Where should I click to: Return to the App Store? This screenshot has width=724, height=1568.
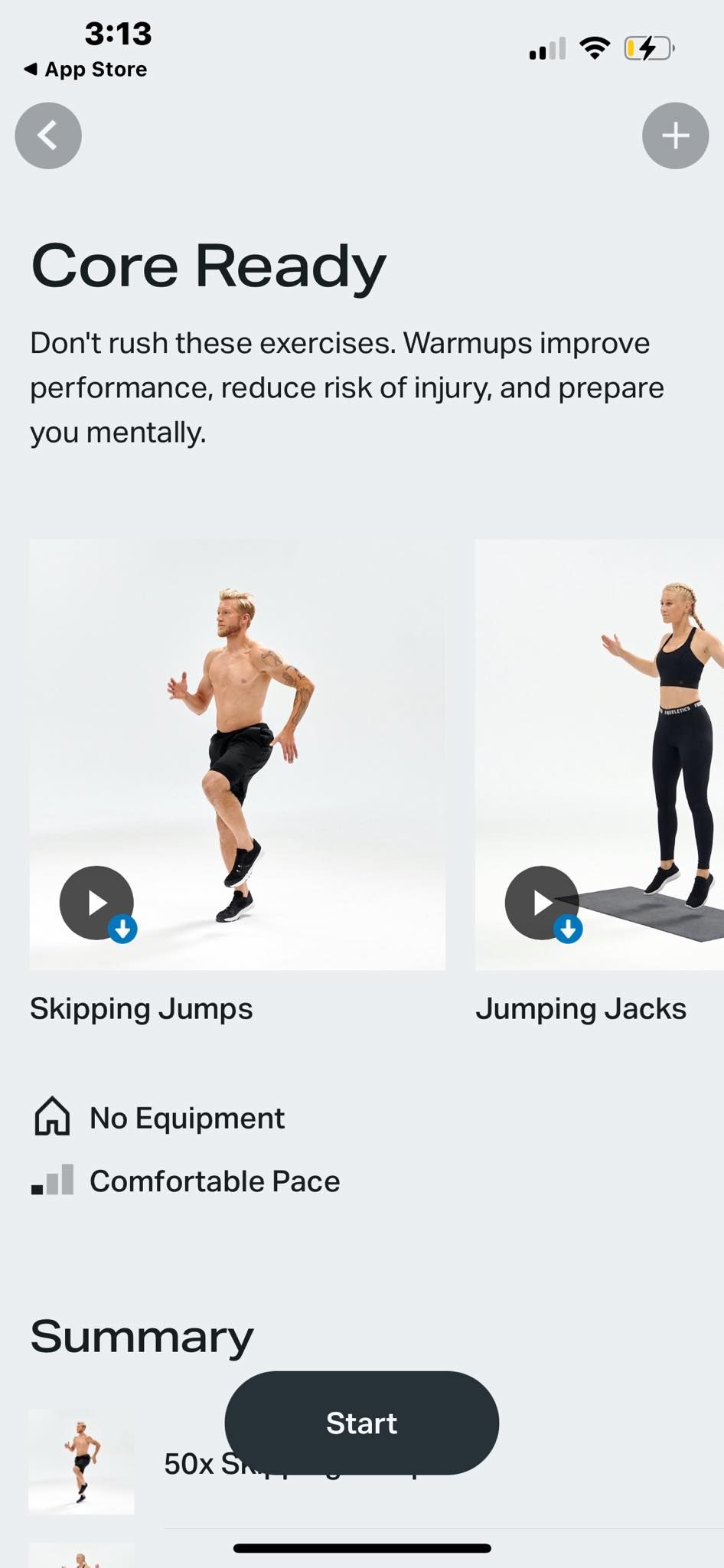pyautogui.click(x=83, y=69)
